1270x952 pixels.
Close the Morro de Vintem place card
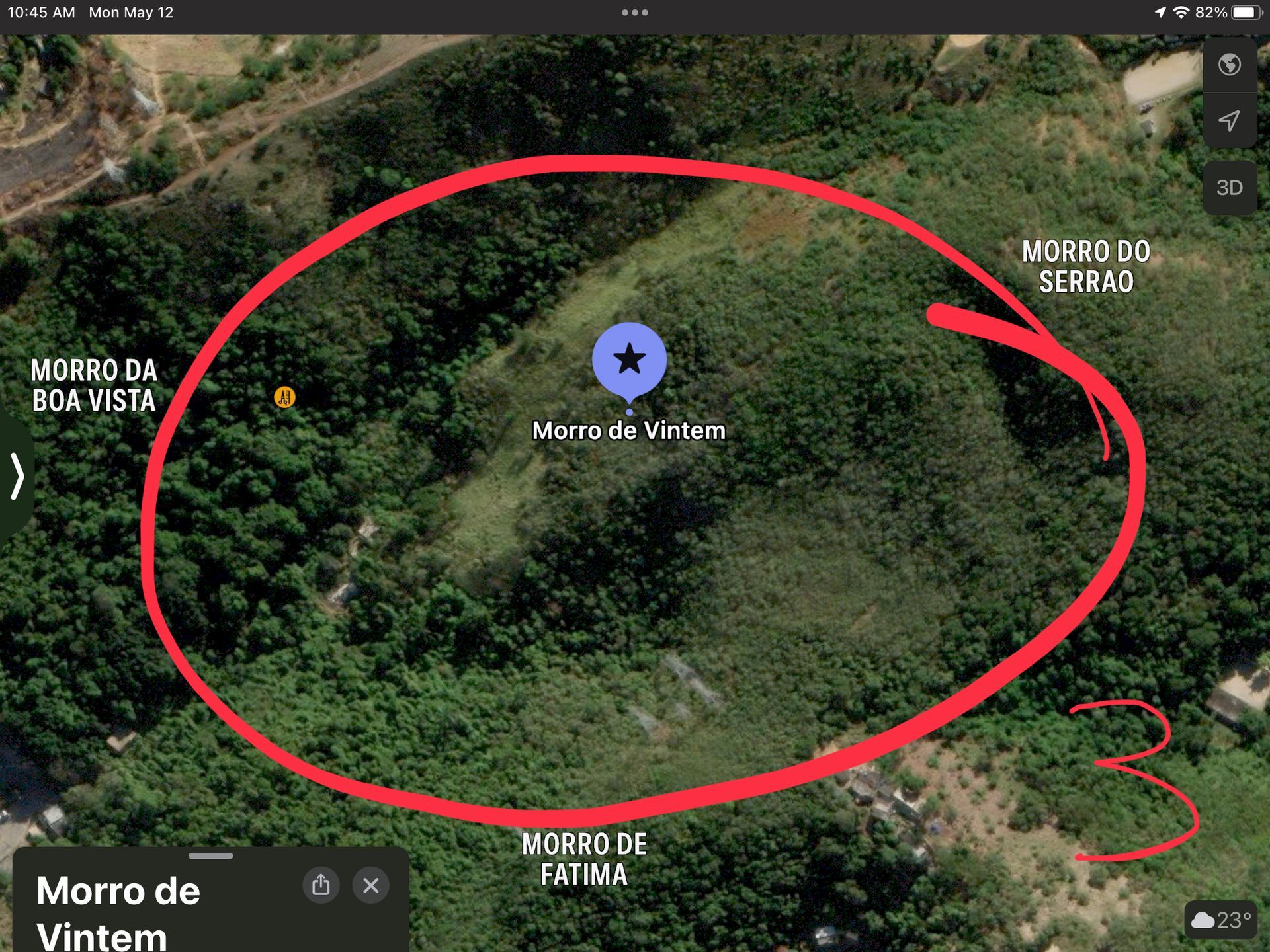(x=371, y=885)
